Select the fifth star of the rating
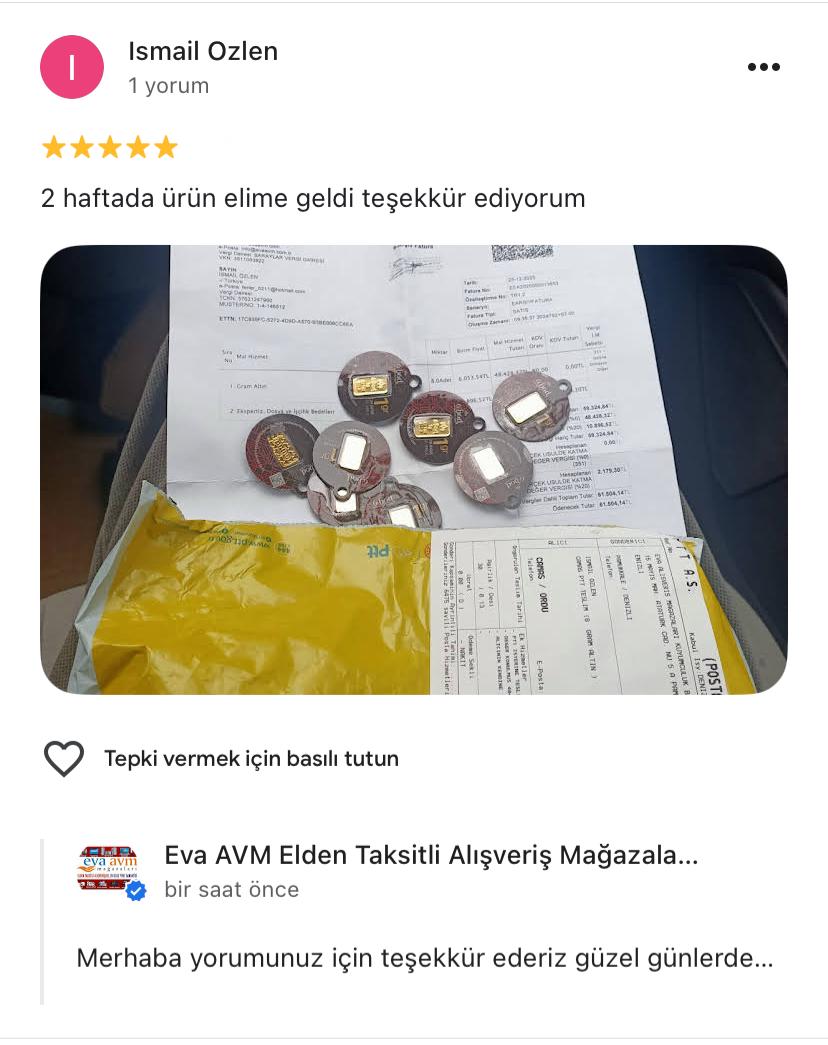This screenshot has height=1045, width=828. (x=162, y=147)
